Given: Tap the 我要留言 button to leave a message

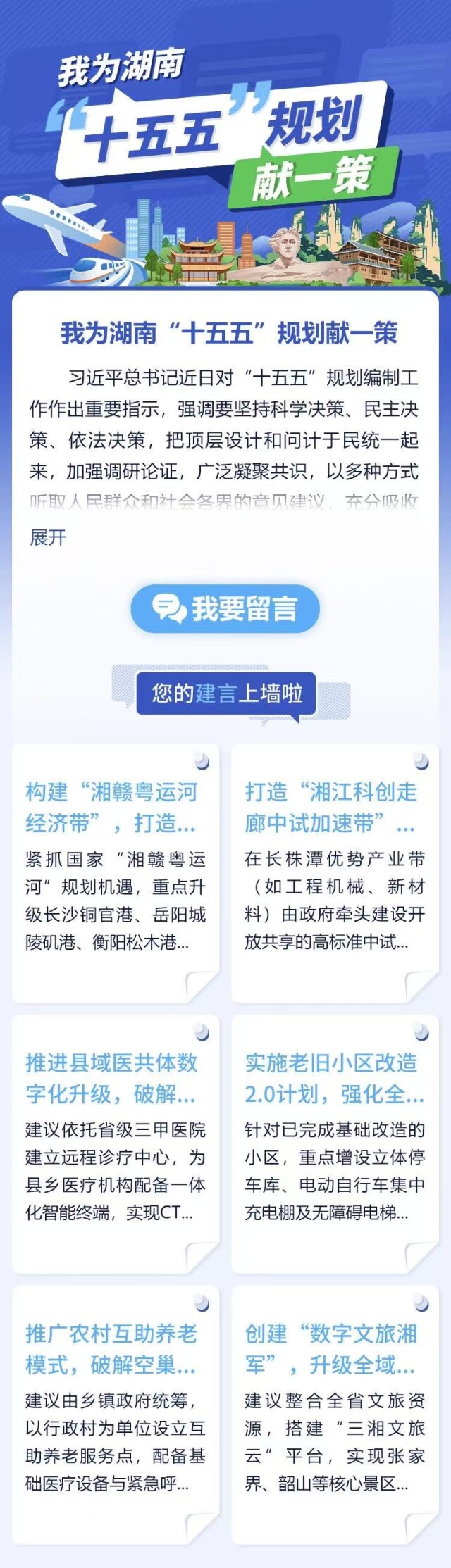Looking at the screenshot, I should (225, 608).
